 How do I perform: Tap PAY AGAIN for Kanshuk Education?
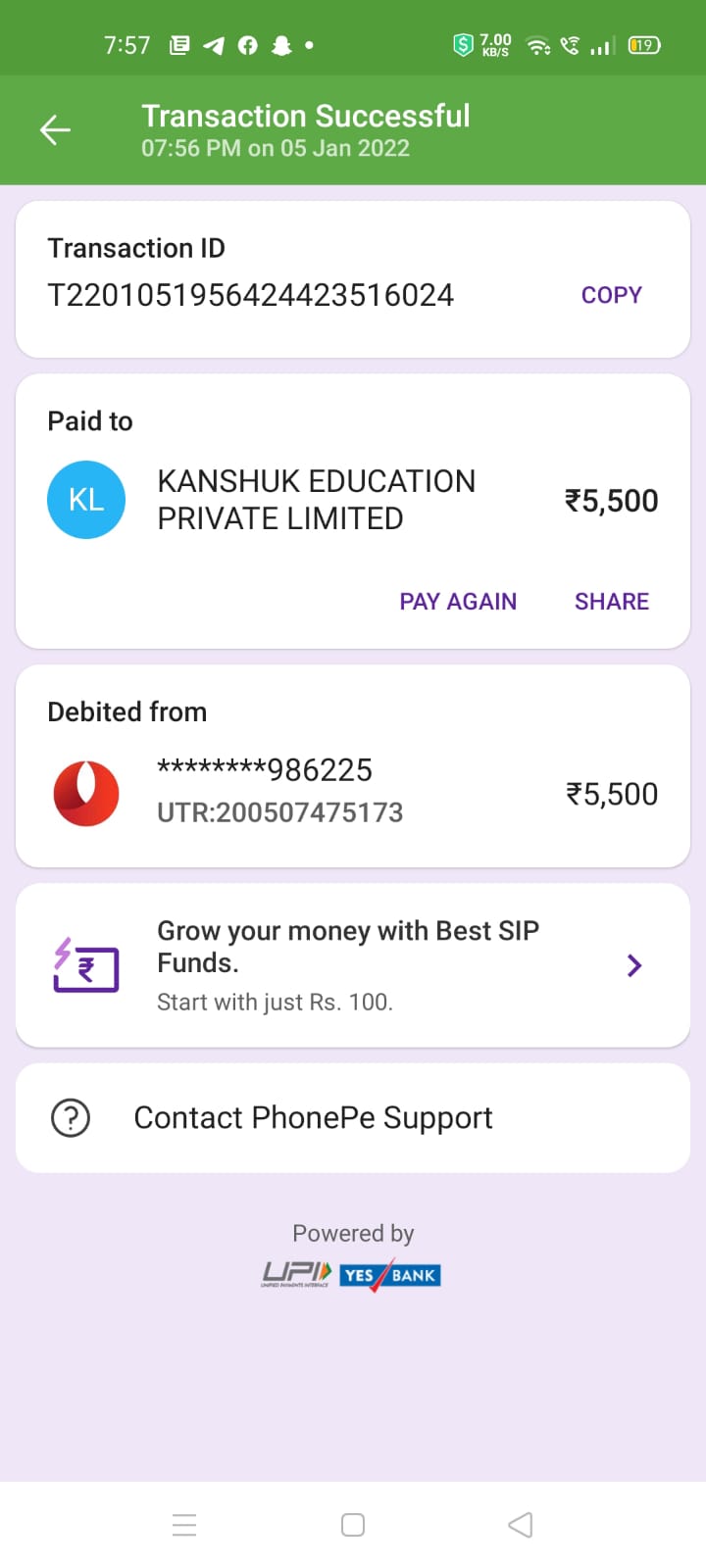(x=458, y=602)
